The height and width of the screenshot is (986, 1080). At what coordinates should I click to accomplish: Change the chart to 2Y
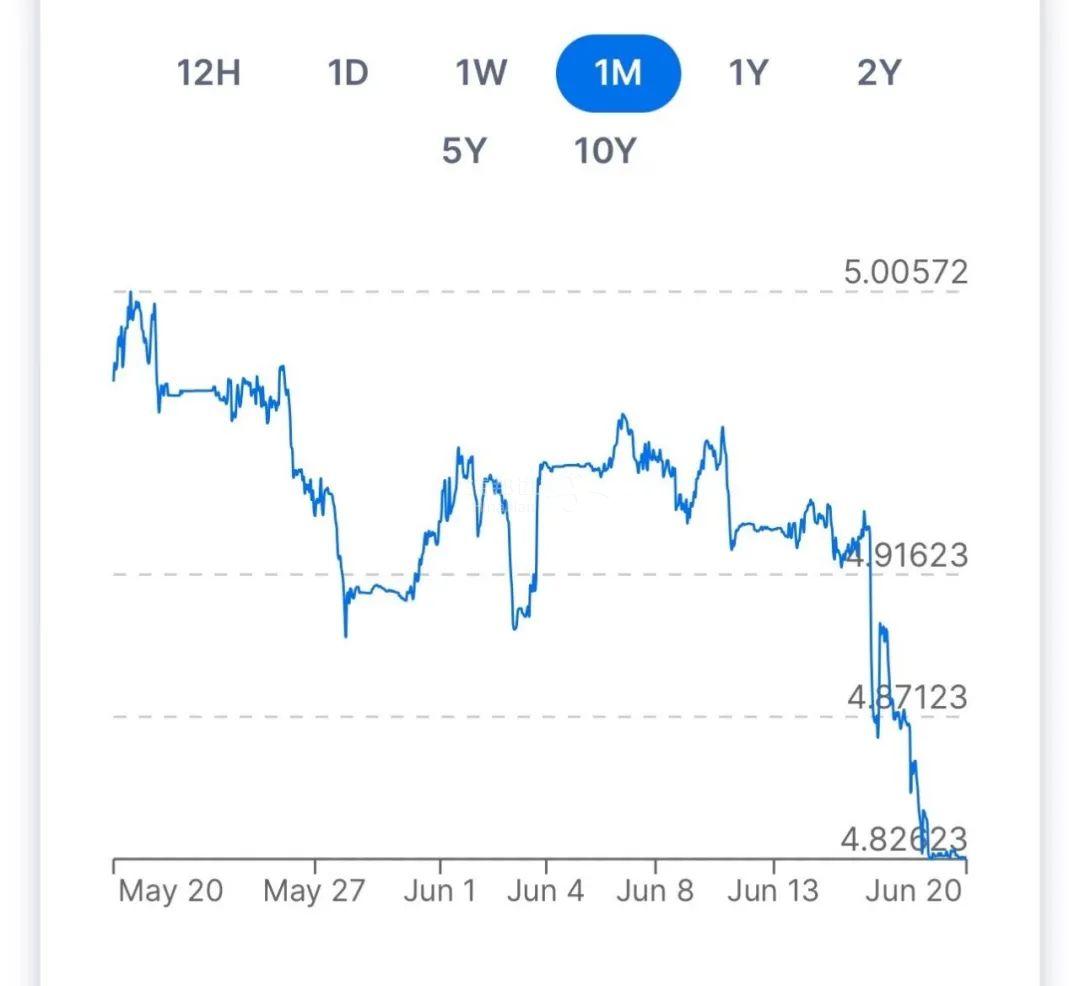pos(879,73)
